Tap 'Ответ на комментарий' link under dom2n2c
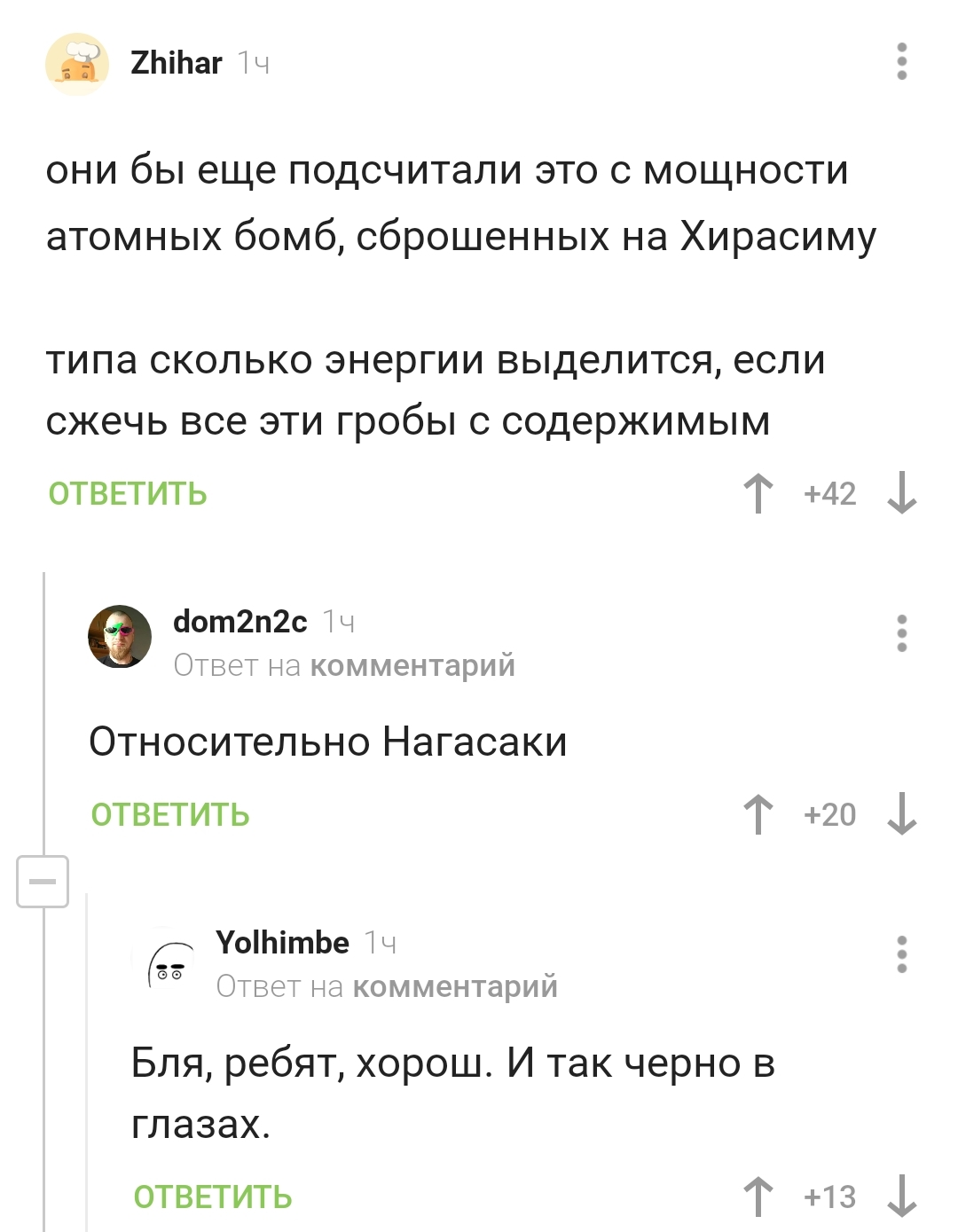 (344, 665)
